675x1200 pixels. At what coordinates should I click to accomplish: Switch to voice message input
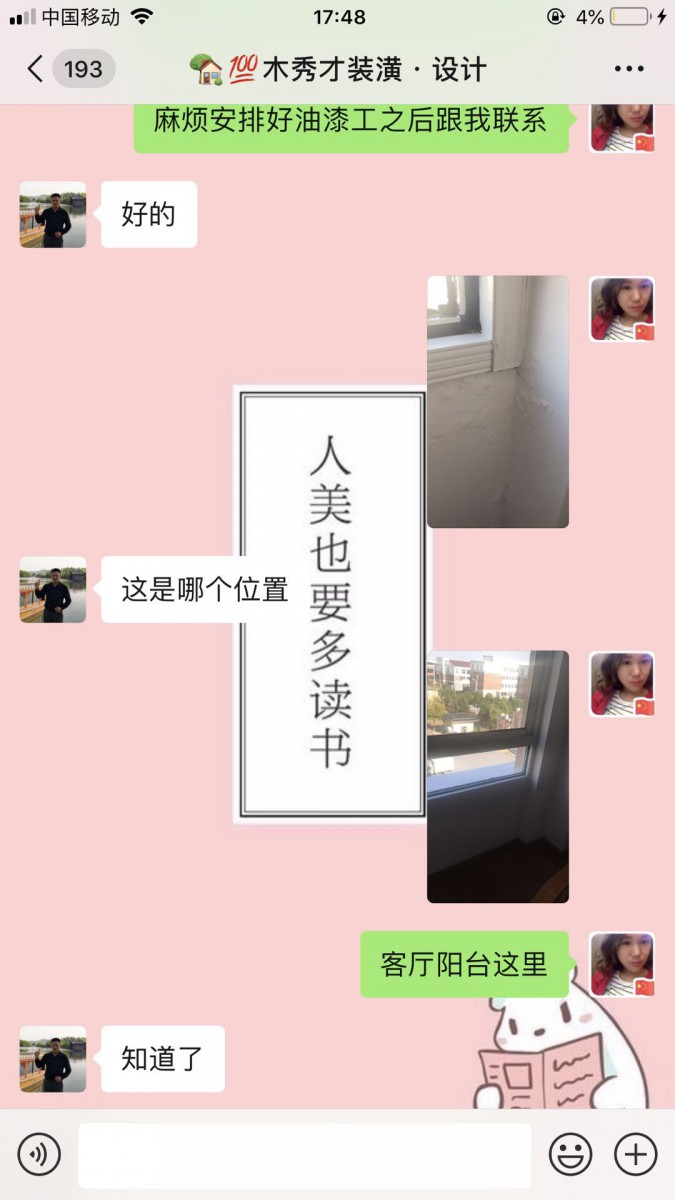(x=39, y=1155)
